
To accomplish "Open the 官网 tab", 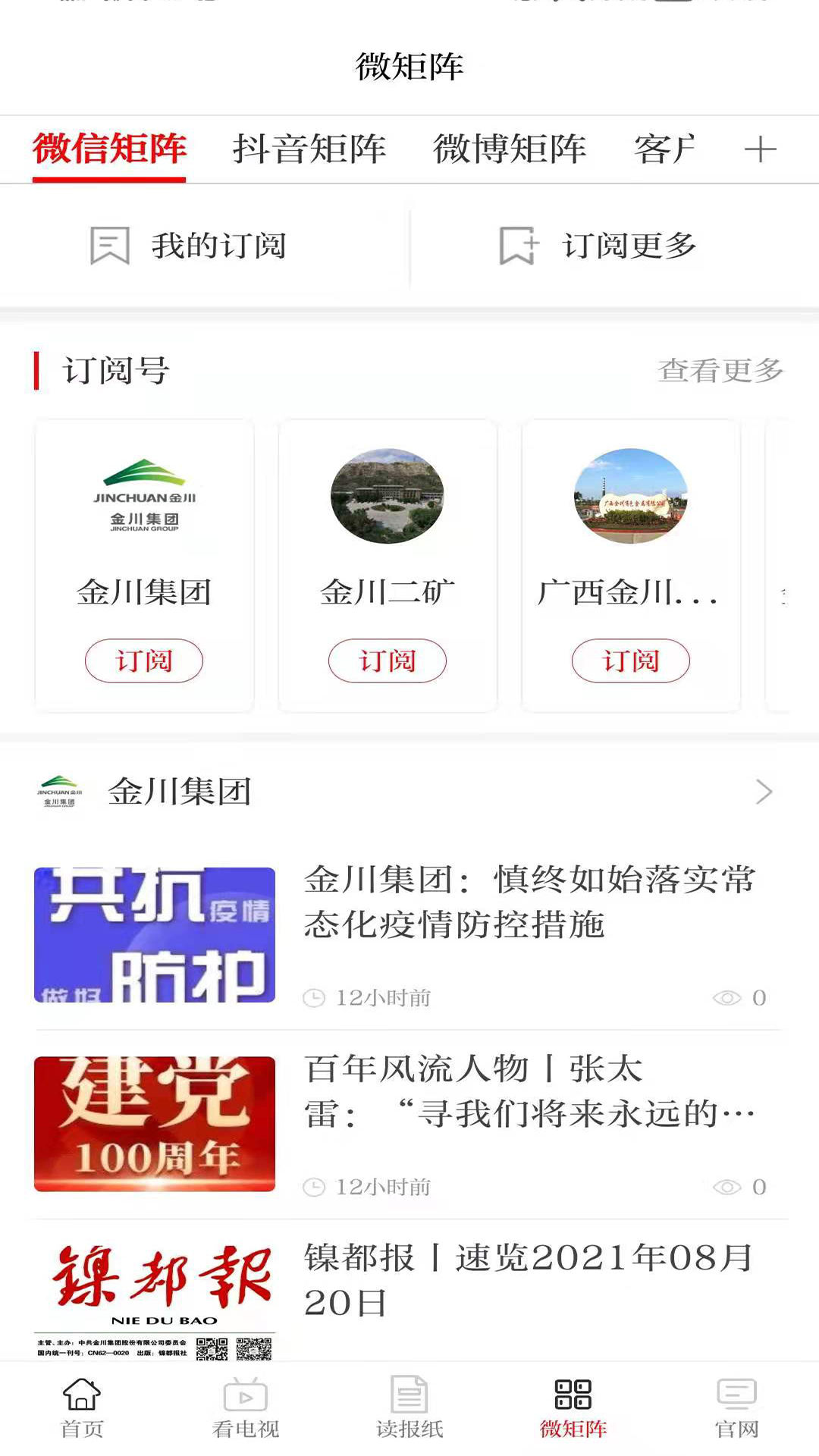I will pyautogui.click(x=737, y=1407).
